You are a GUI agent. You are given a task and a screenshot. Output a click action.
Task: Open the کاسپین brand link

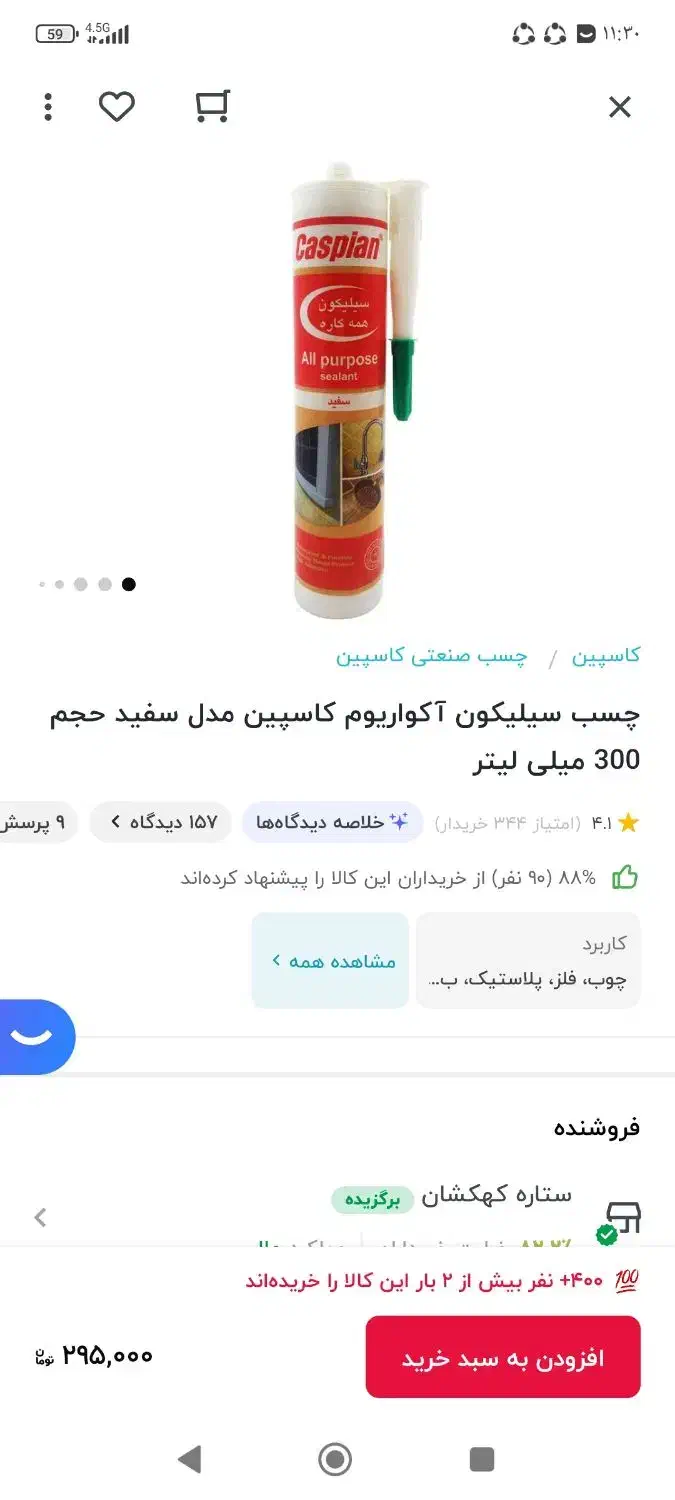coord(606,656)
